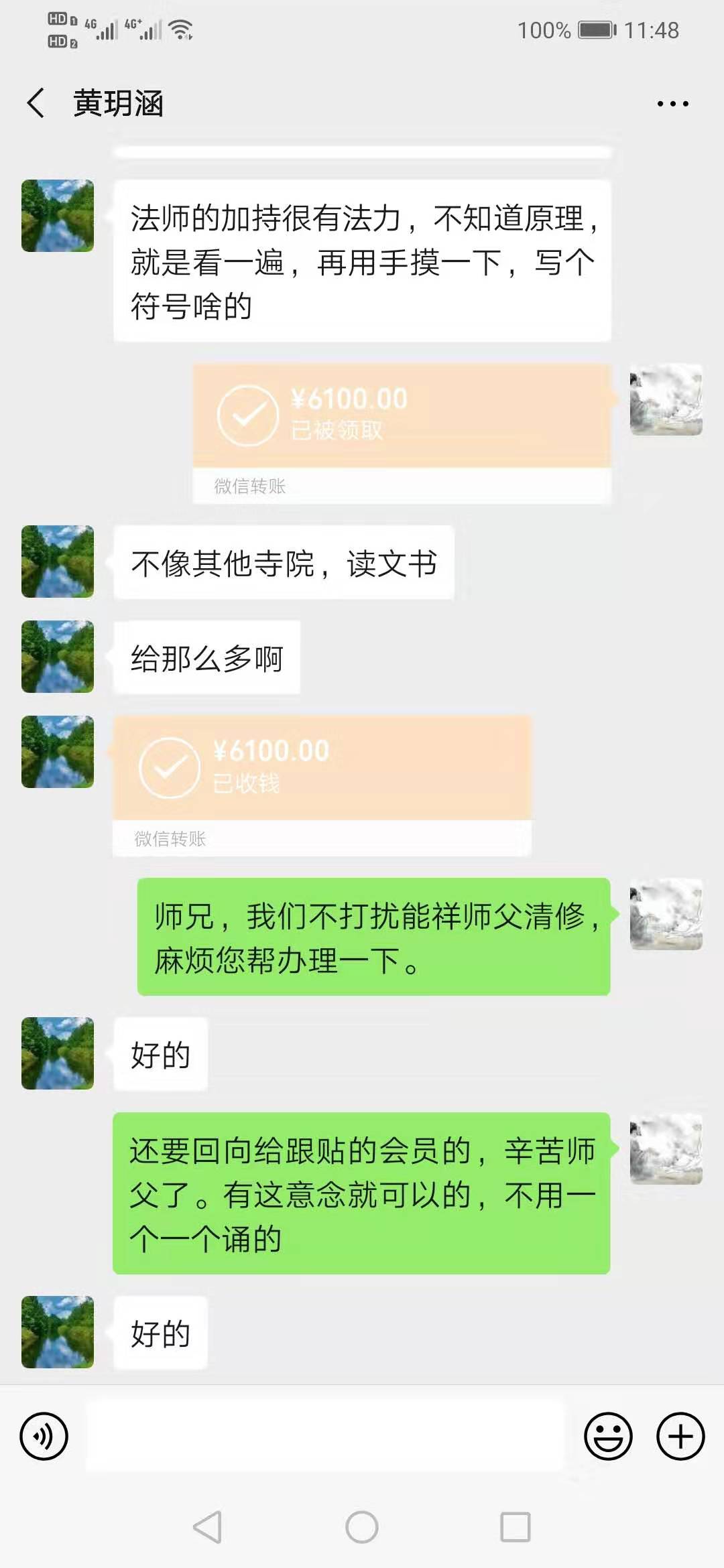Open the chat info overflow menu
The height and width of the screenshot is (1568, 724).
tap(672, 104)
